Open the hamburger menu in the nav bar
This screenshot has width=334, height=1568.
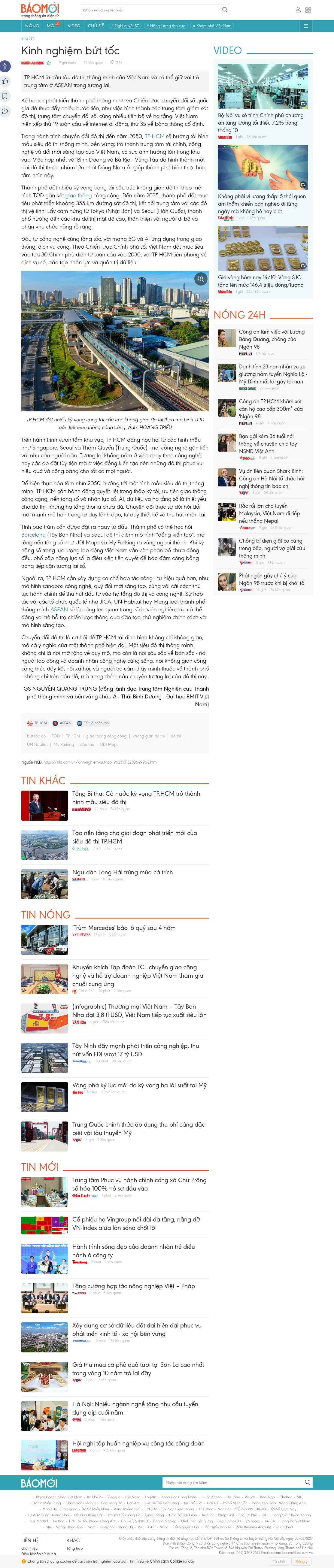[306, 26]
